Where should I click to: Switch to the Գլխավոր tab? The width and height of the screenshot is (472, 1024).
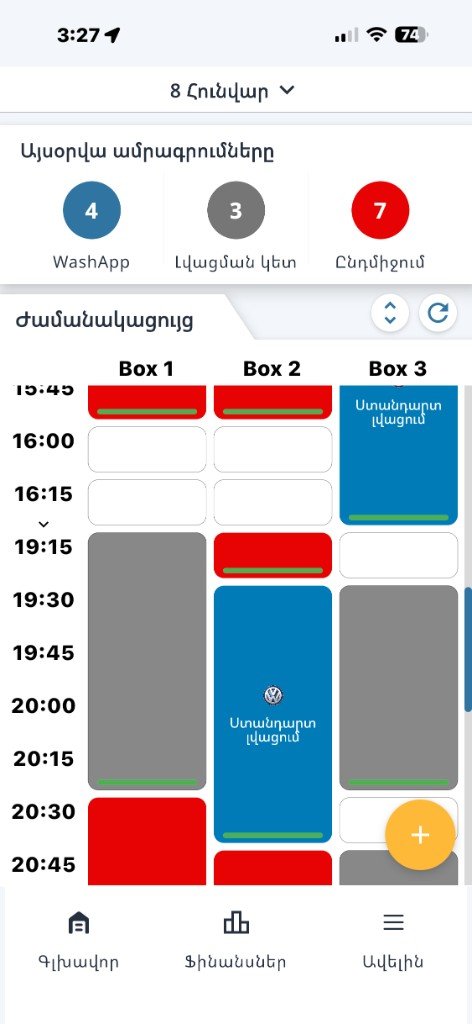click(78, 940)
